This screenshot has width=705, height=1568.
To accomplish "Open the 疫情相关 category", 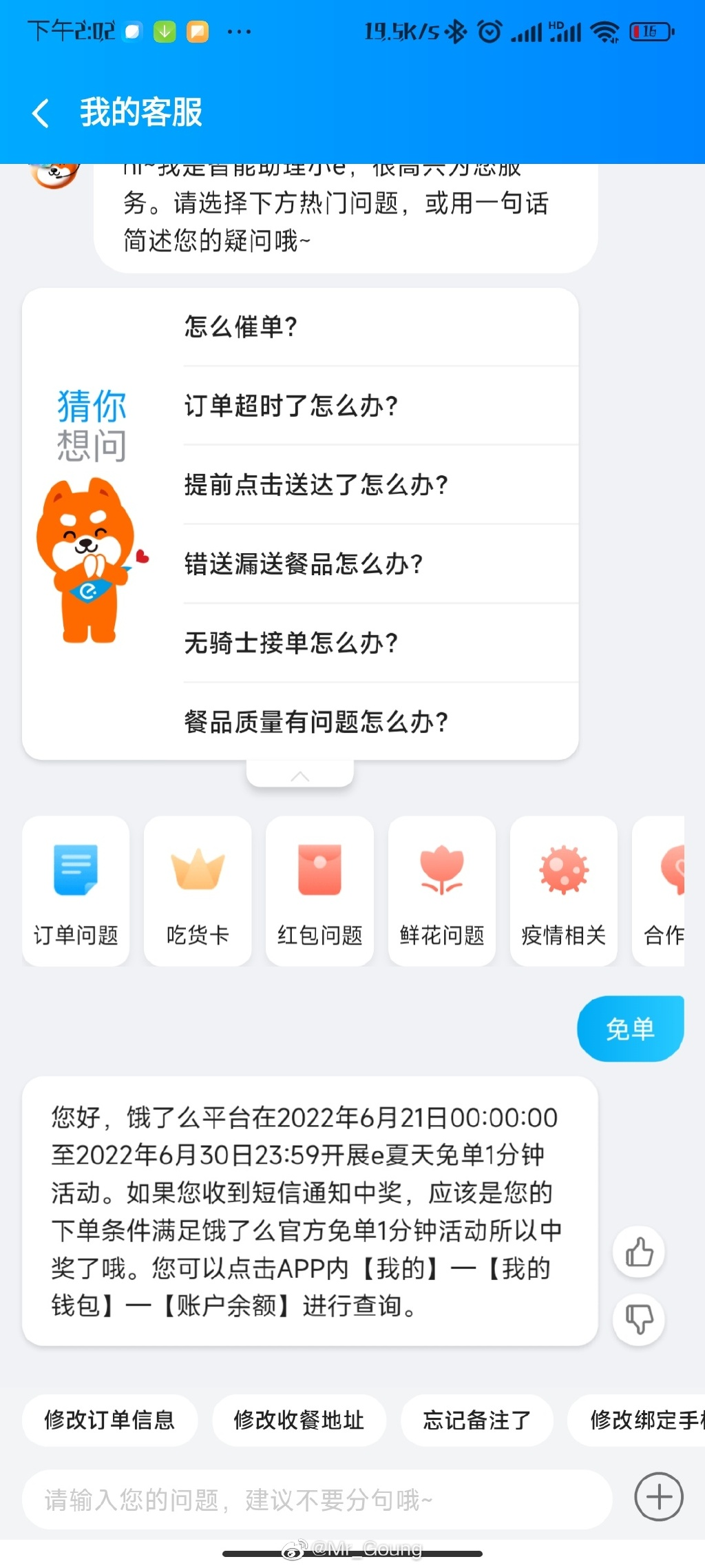I will [564, 891].
